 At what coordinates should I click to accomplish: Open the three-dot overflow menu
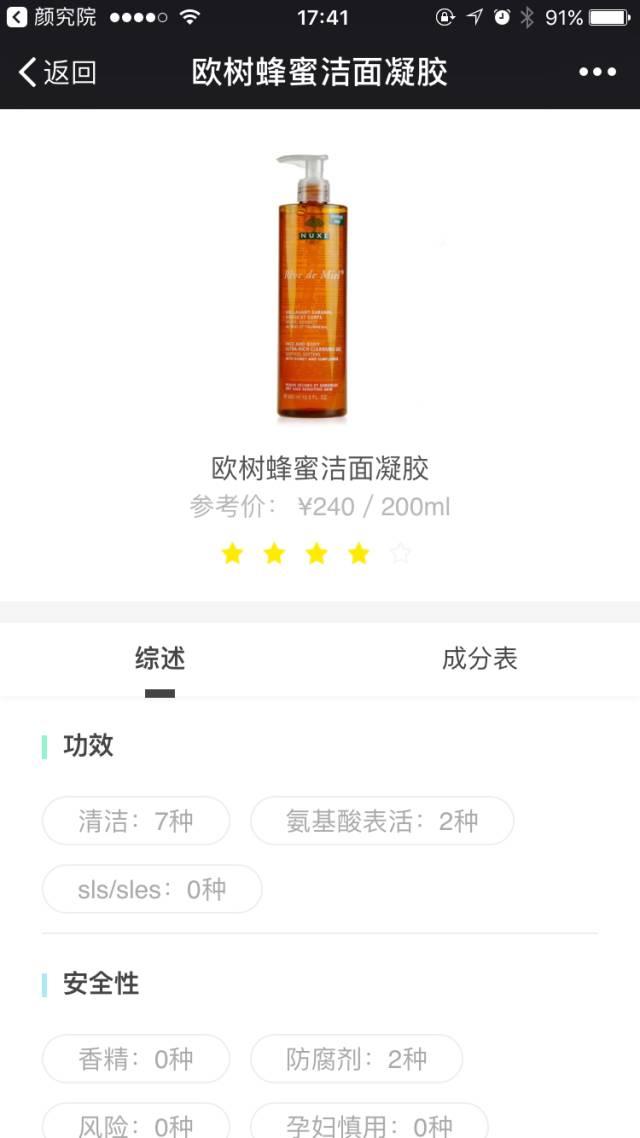click(597, 72)
